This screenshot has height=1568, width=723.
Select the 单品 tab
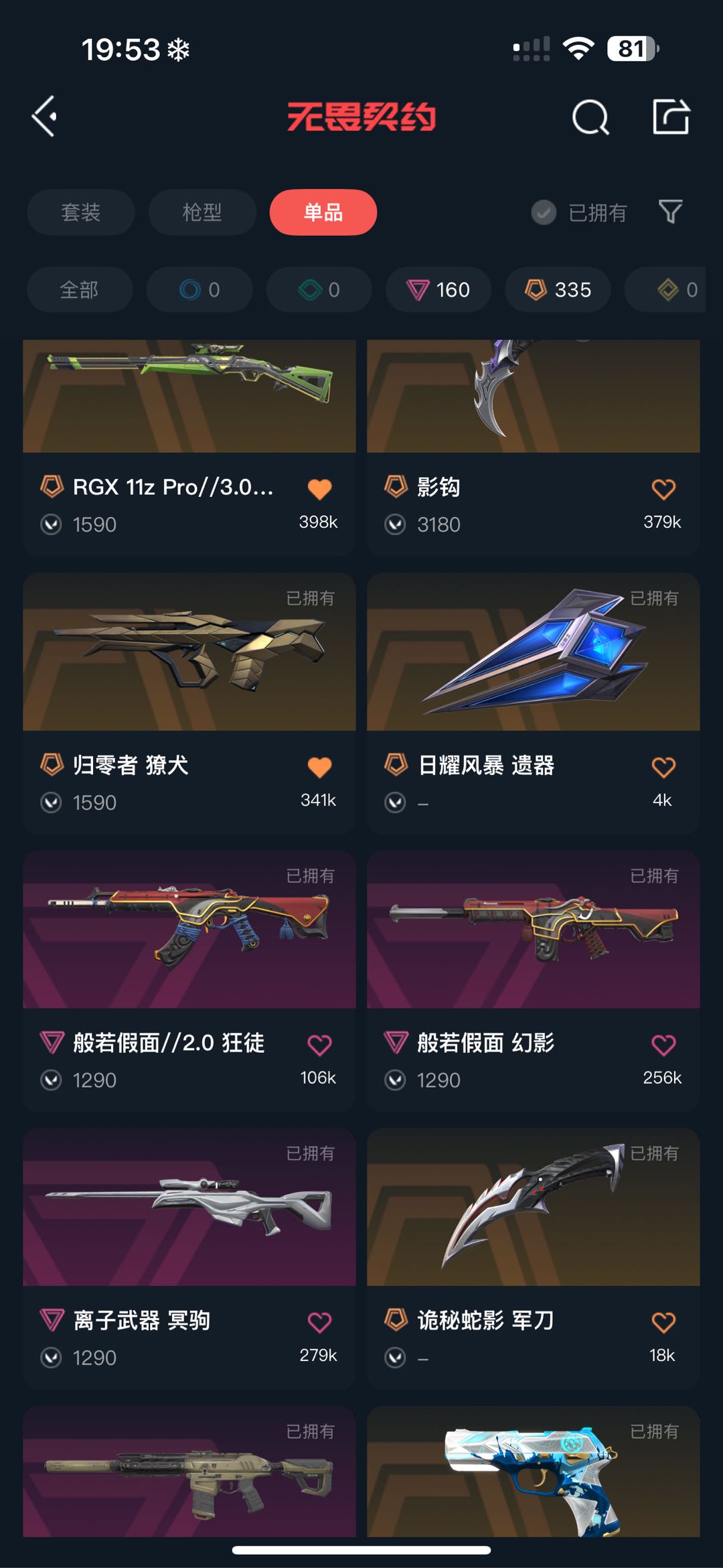(323, 212)
